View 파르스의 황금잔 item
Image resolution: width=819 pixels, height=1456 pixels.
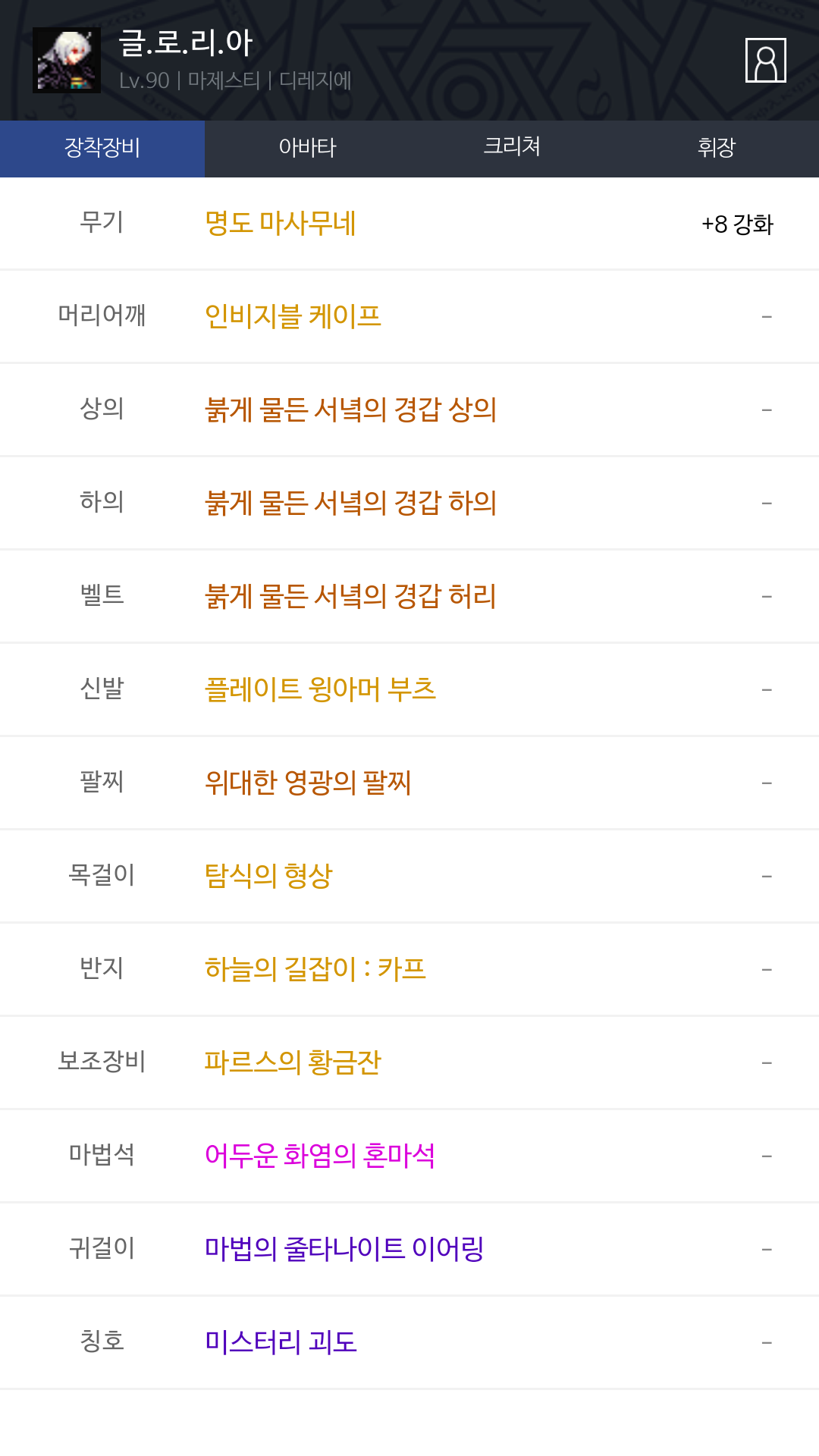pos(293,1062)
